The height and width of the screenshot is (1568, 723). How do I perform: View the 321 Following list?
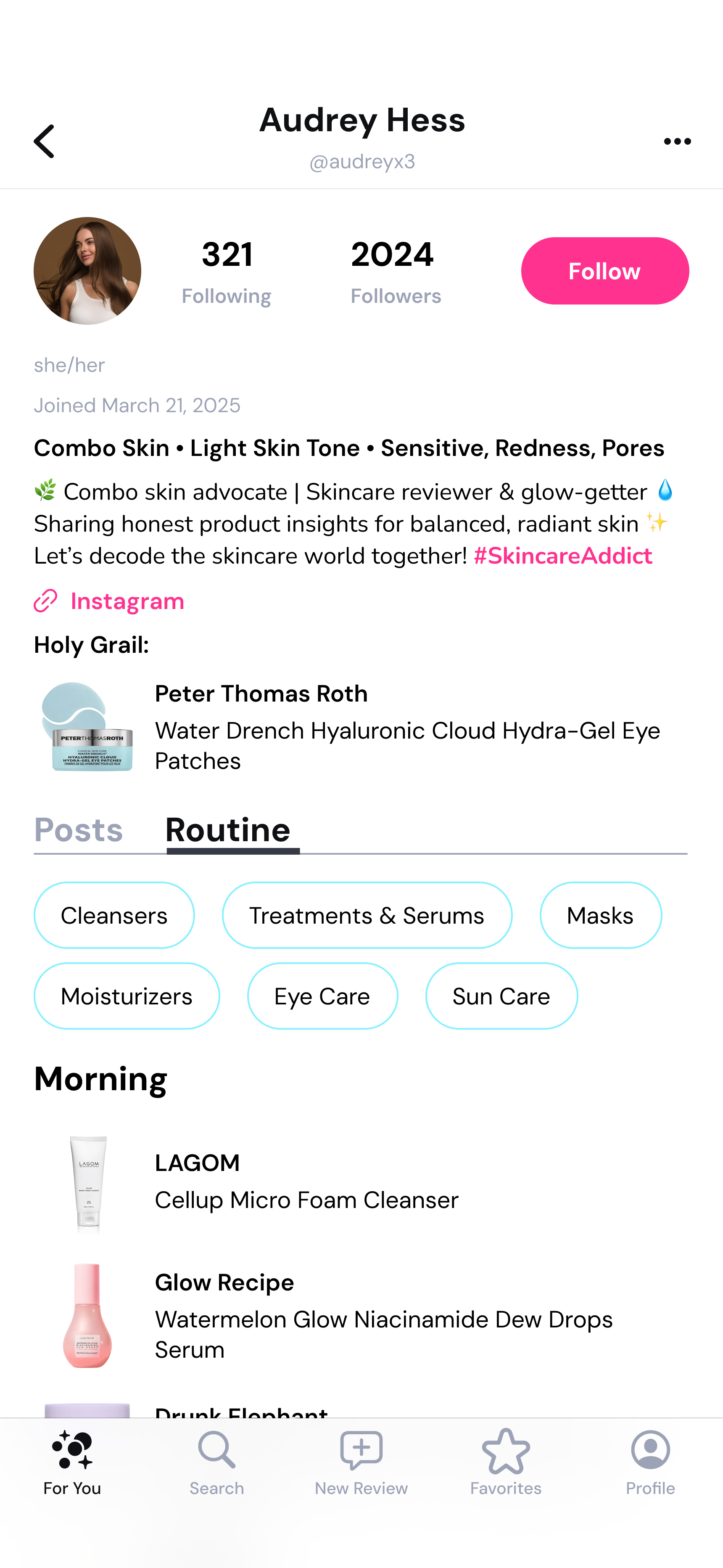(227, 271)
